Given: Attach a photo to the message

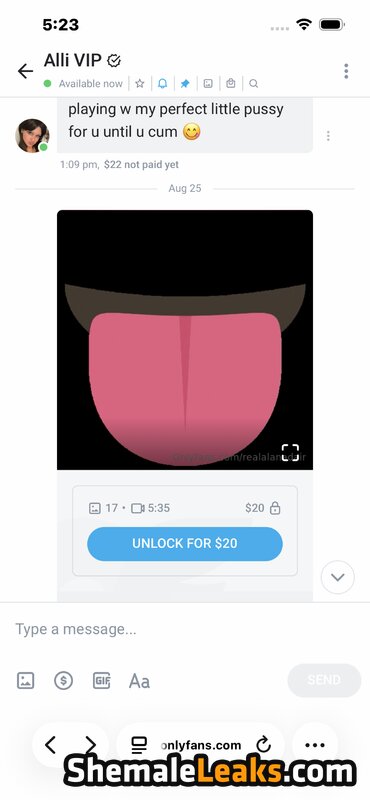Looking at the screenshot, I should click(x=26, y=681).
